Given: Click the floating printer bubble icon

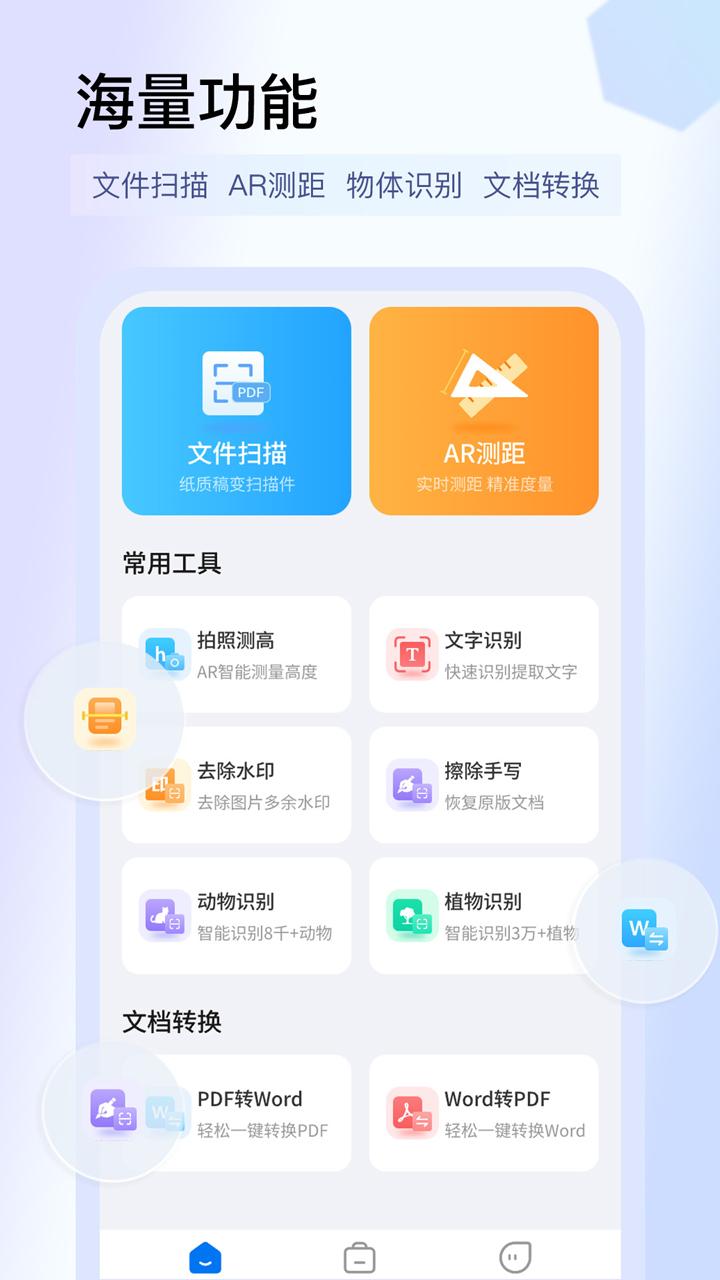Looking at the screenshot, I should click(104, 718).
